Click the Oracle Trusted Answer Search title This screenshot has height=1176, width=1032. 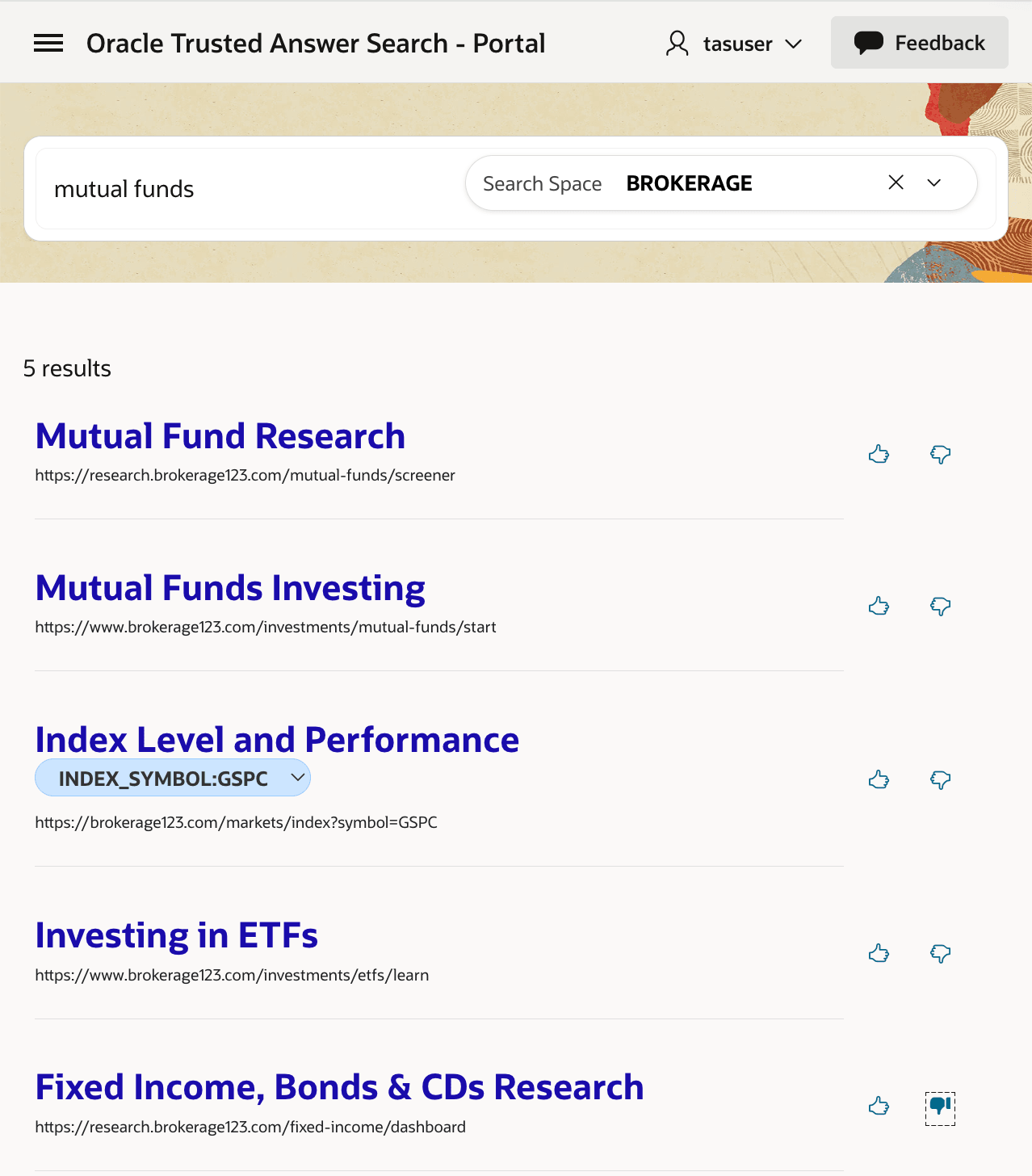tap(316, 43)
